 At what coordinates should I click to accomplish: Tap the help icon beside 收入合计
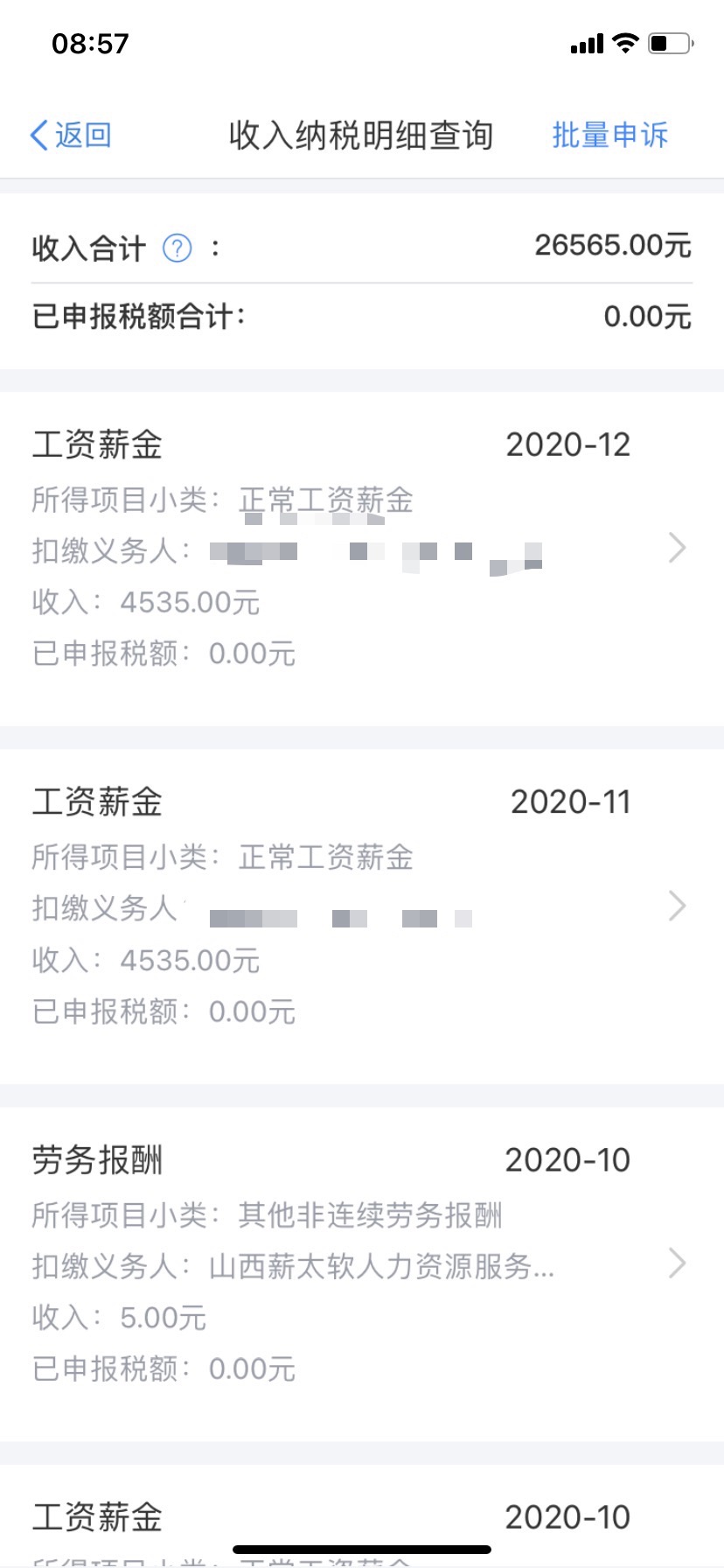point(178,248)
